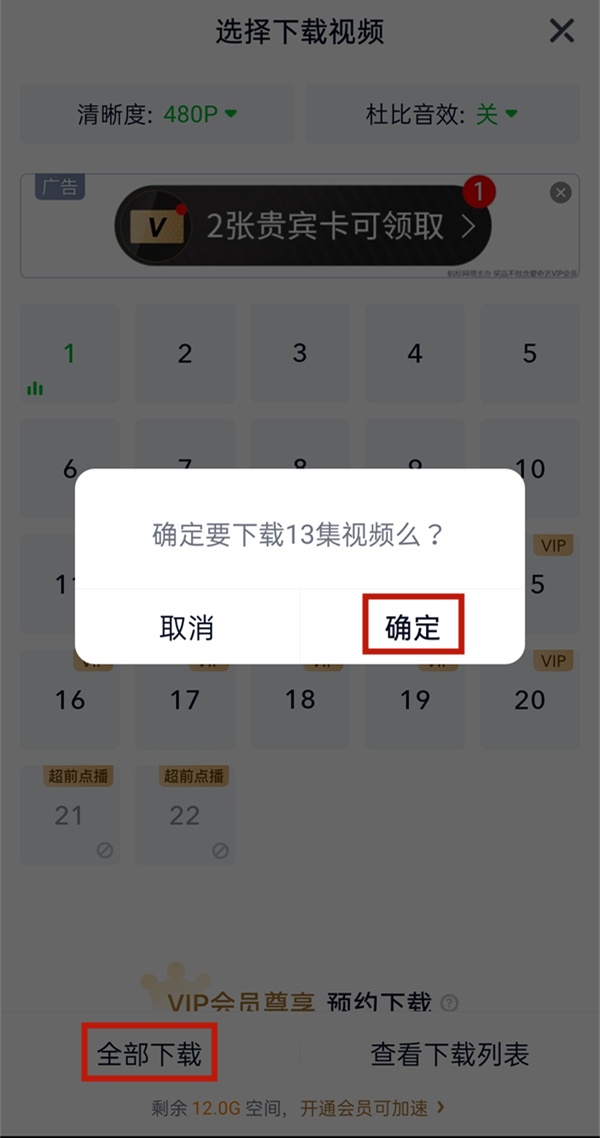Image resolution: width=600 pixels, height=1138 pixels.
Task: Confirm downloading 13 episodes with 确定
Action: pos(412,627)
